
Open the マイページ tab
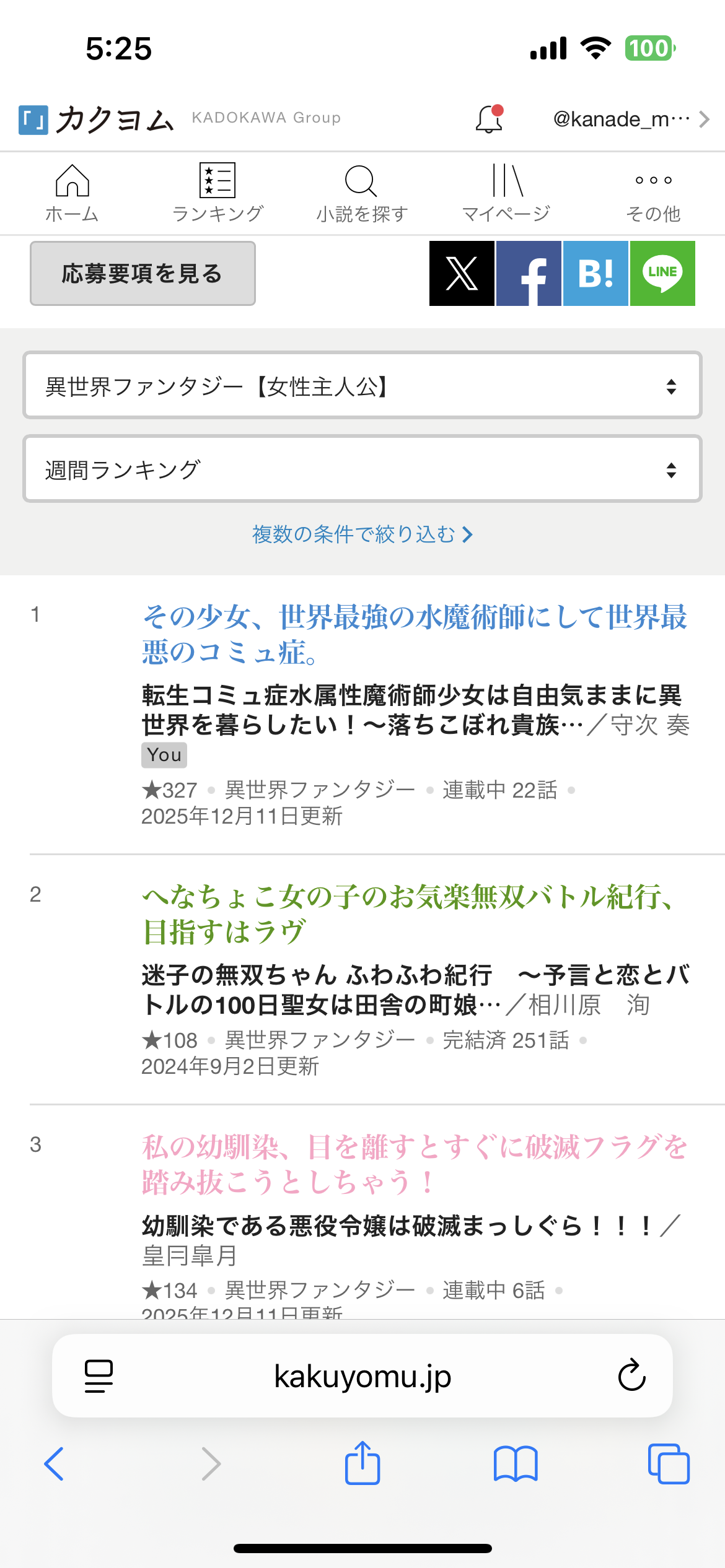[x=506, y=193]
